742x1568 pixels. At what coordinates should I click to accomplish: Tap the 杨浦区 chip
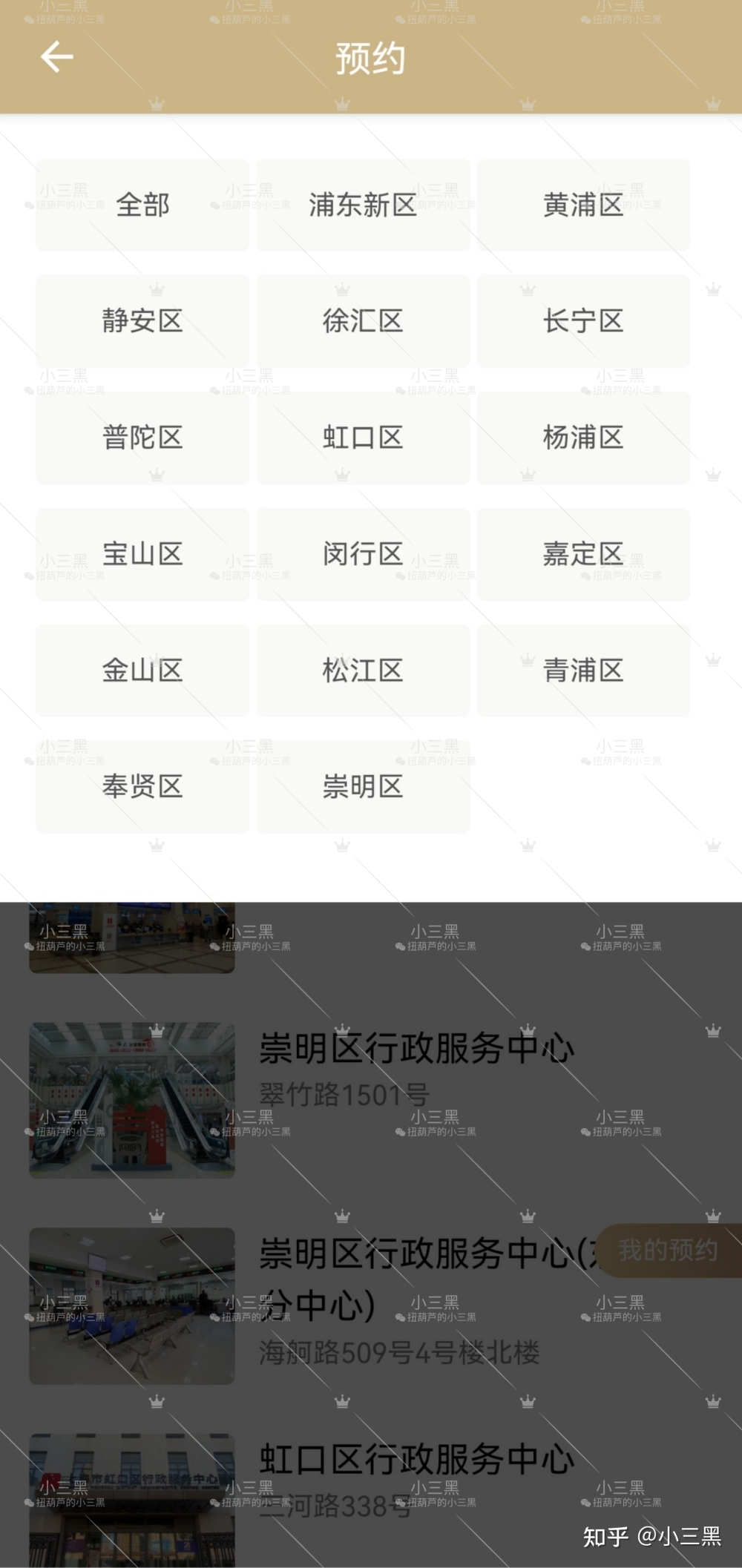(x=583, y=438)
